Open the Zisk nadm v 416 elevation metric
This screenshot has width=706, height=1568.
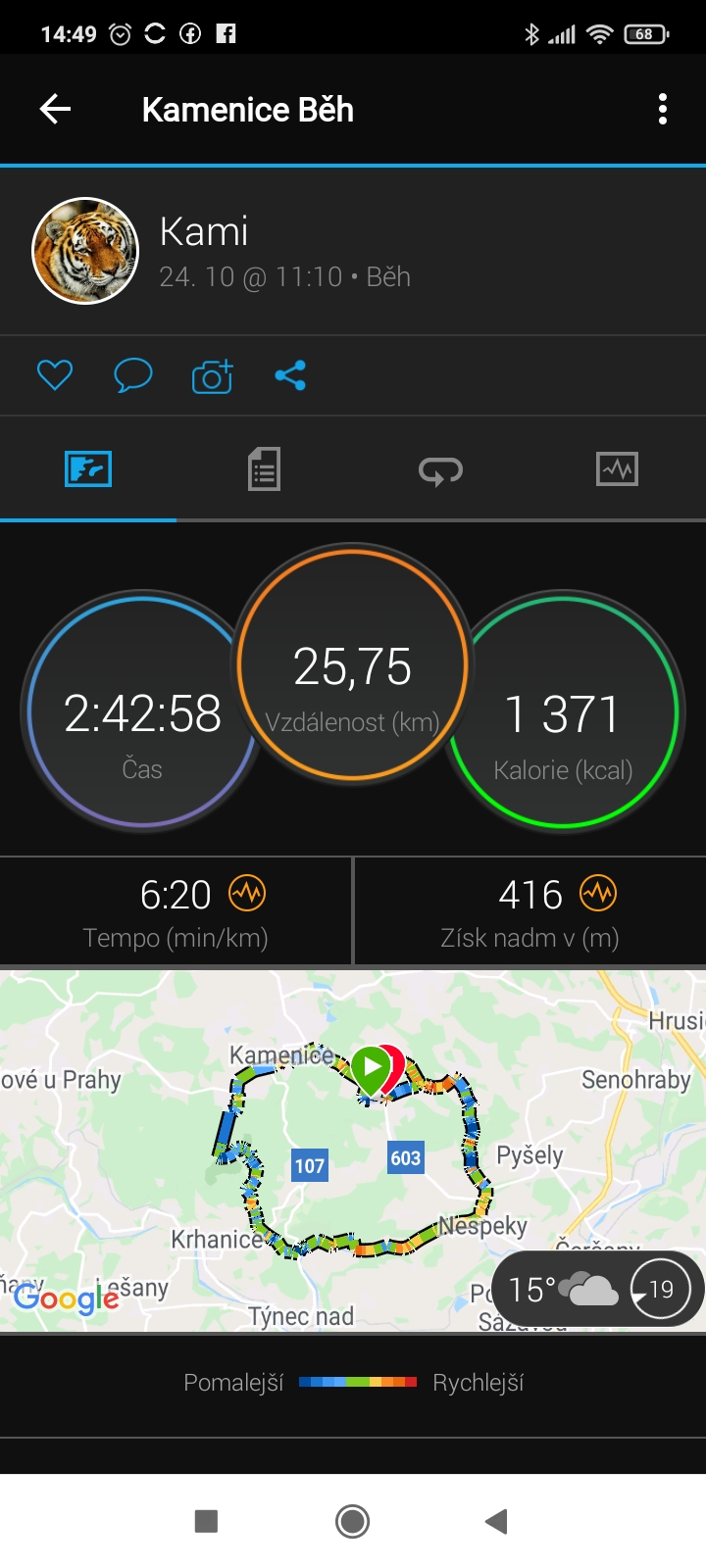[530, 911]
